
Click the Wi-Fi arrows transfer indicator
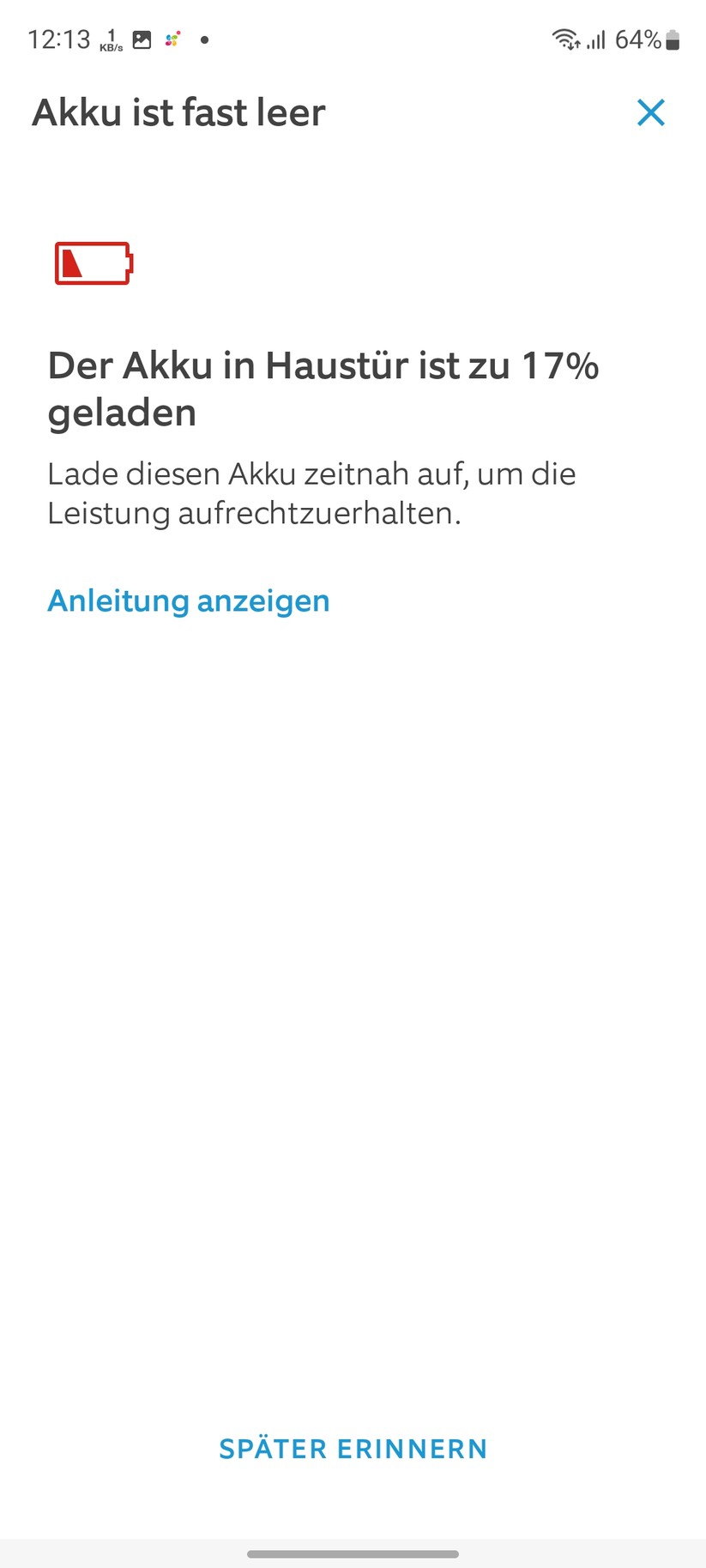click(575, 45)
